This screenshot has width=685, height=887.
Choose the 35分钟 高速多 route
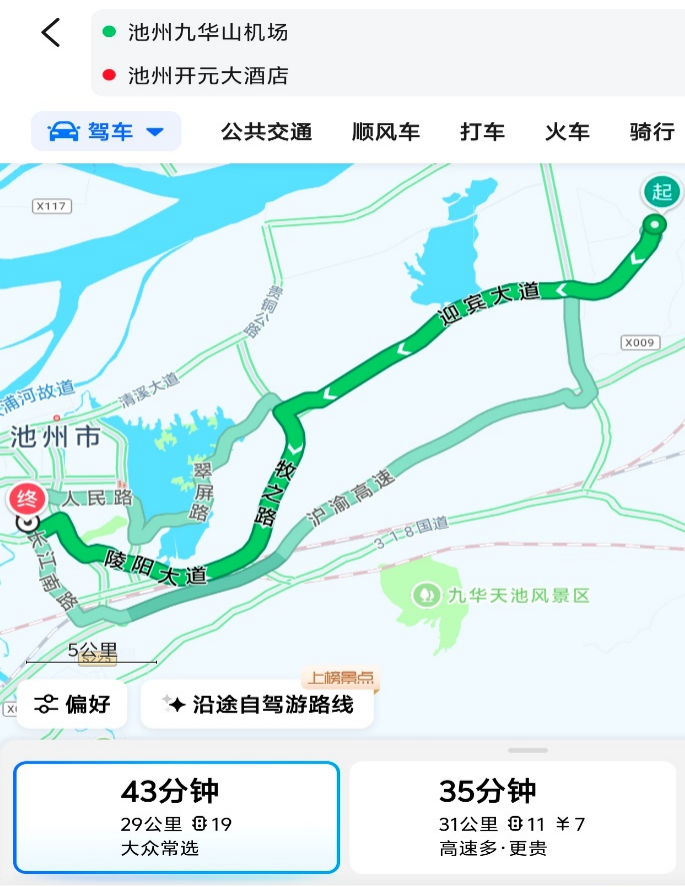(x=512, y=817)
